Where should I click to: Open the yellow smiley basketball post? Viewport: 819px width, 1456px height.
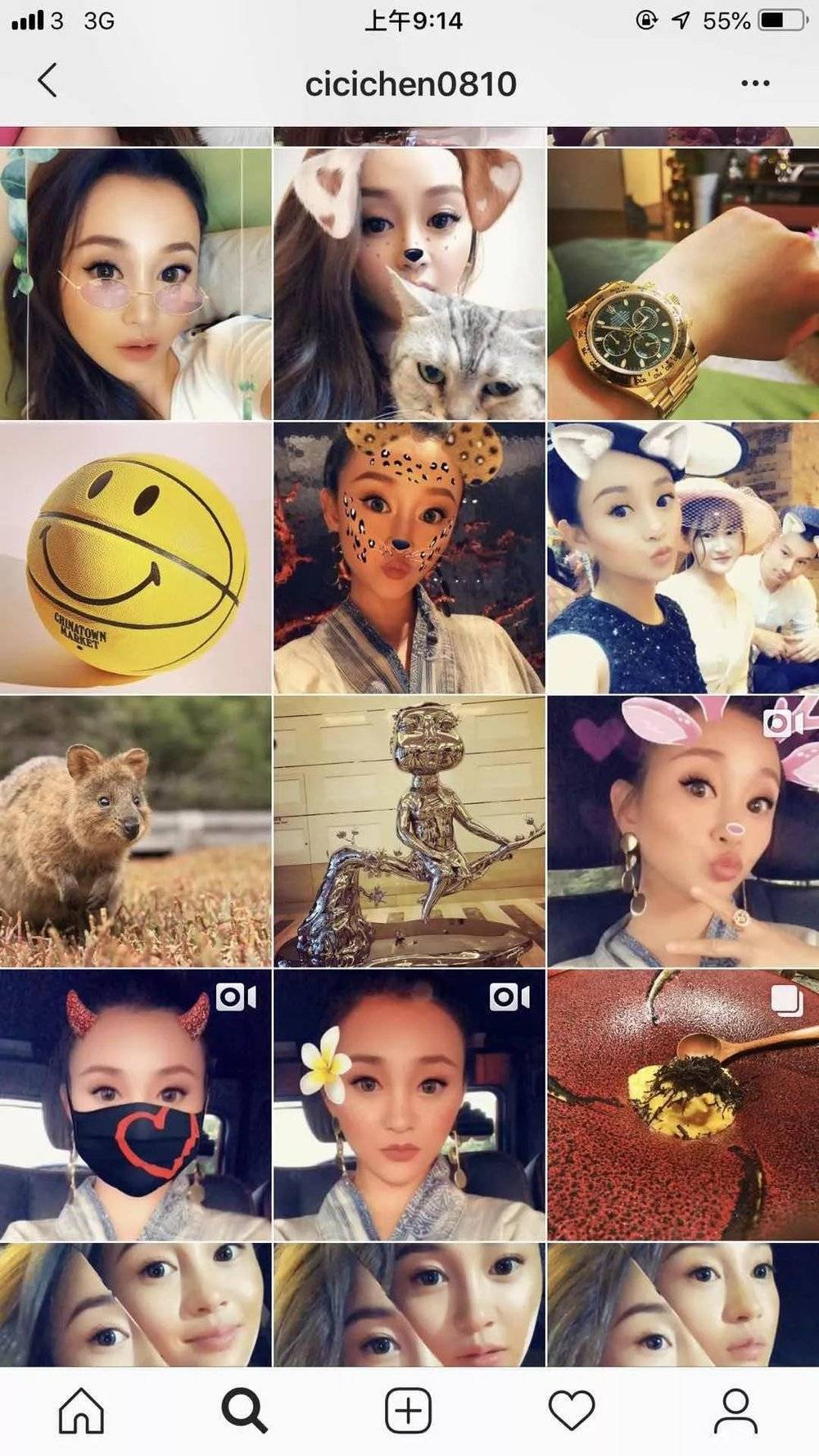click(x=135, y=558)
